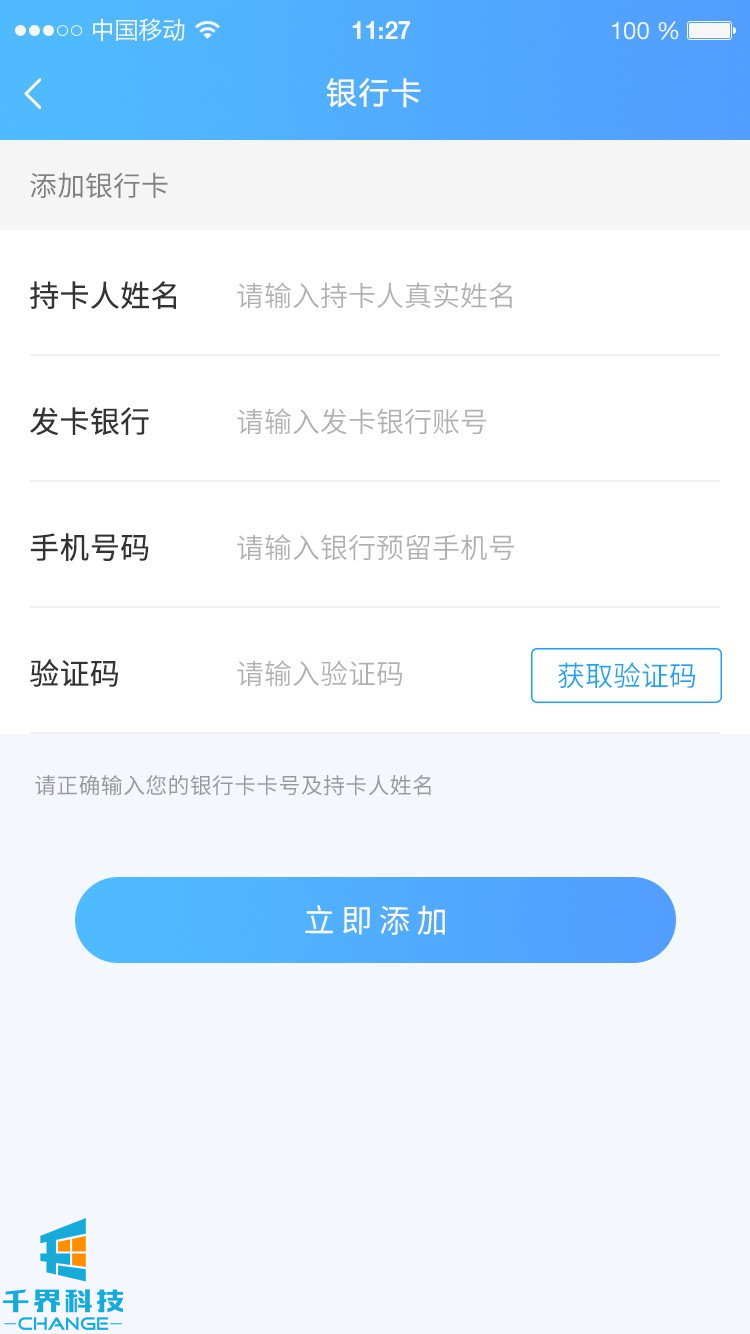This screenshot has width=750, height=1334.
Task: Submit the card with 立即添加
Action: tap(375, 920)
